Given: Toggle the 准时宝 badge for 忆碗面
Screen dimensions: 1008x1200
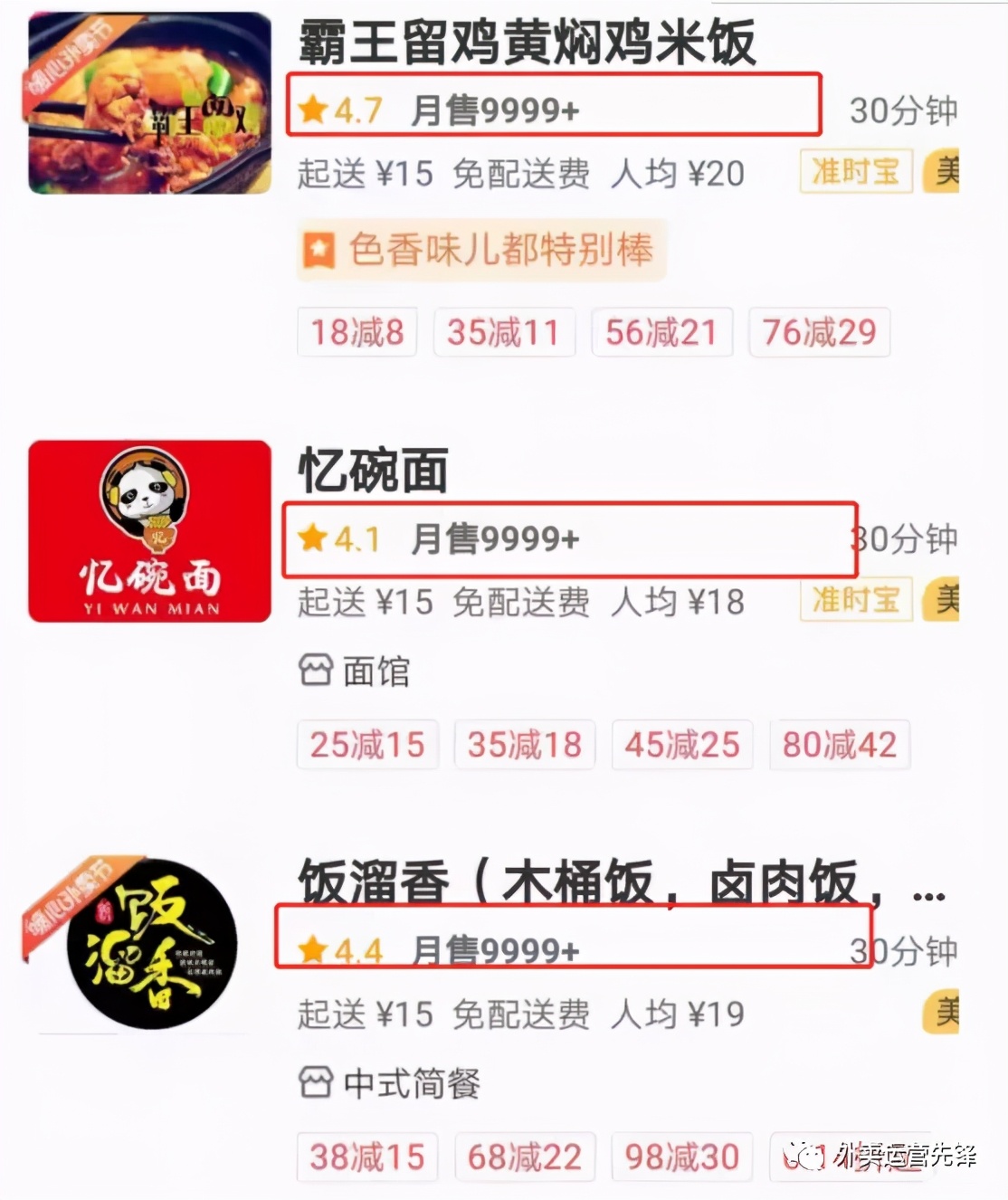Looking at the screenshot, I should (854, 599).
